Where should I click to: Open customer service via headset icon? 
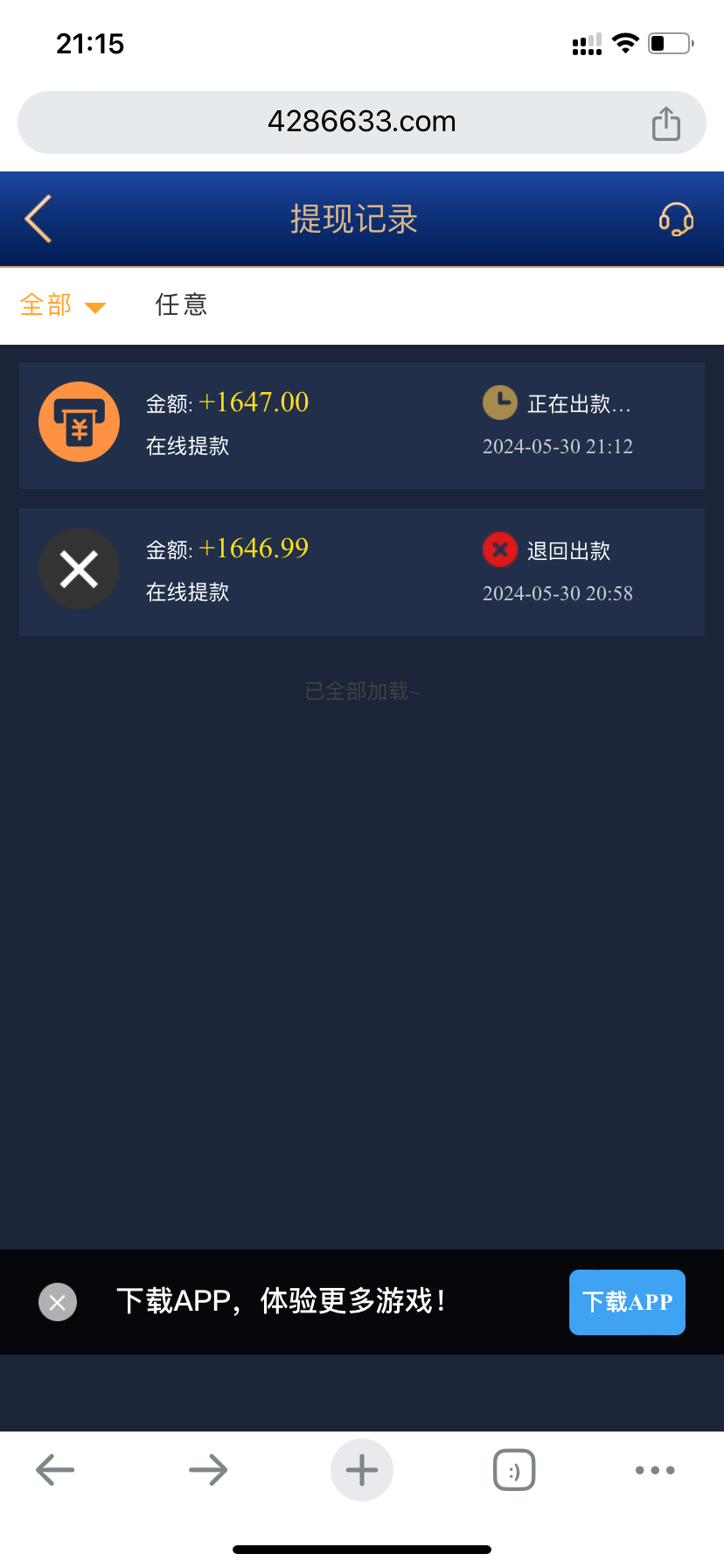click(677, 219)
